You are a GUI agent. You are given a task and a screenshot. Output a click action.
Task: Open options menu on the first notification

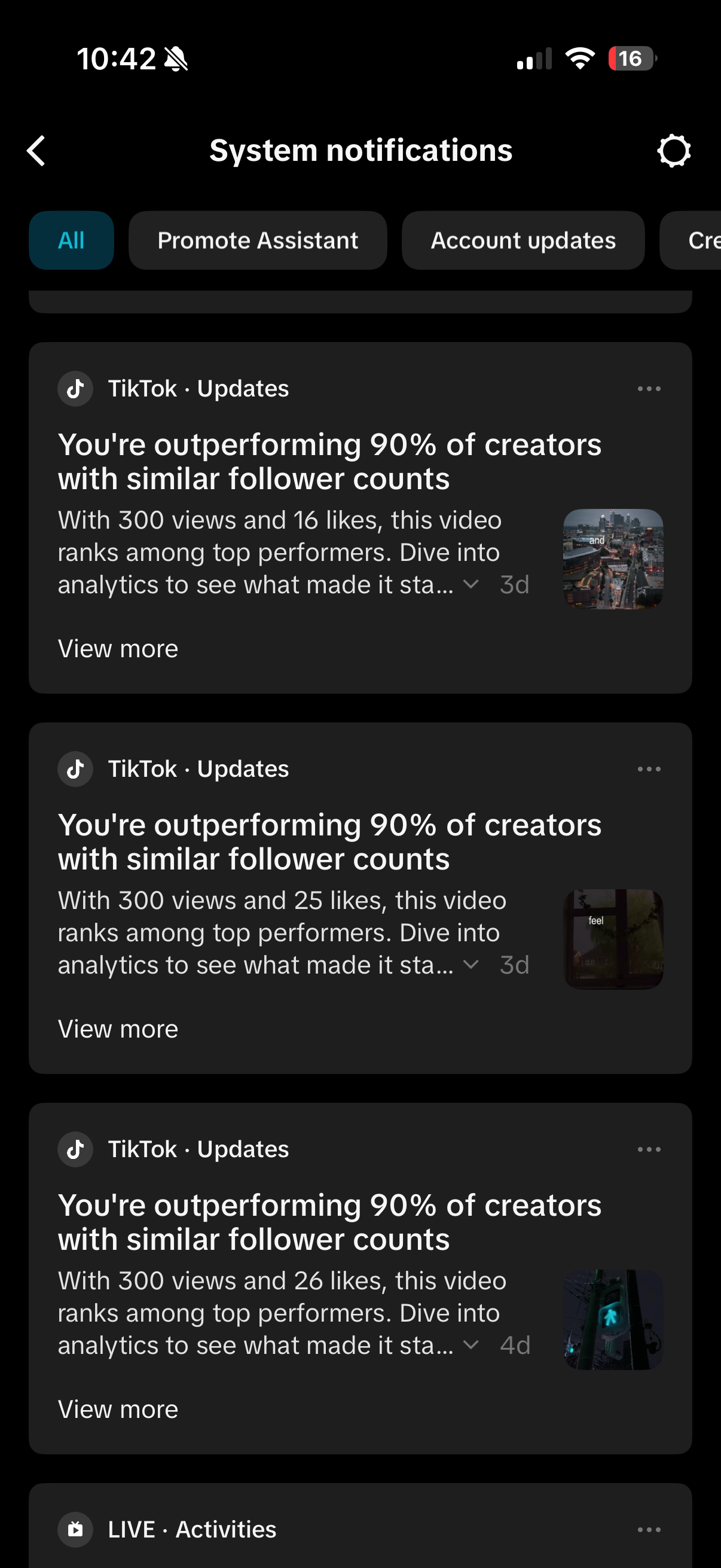(x=649, y=388)
